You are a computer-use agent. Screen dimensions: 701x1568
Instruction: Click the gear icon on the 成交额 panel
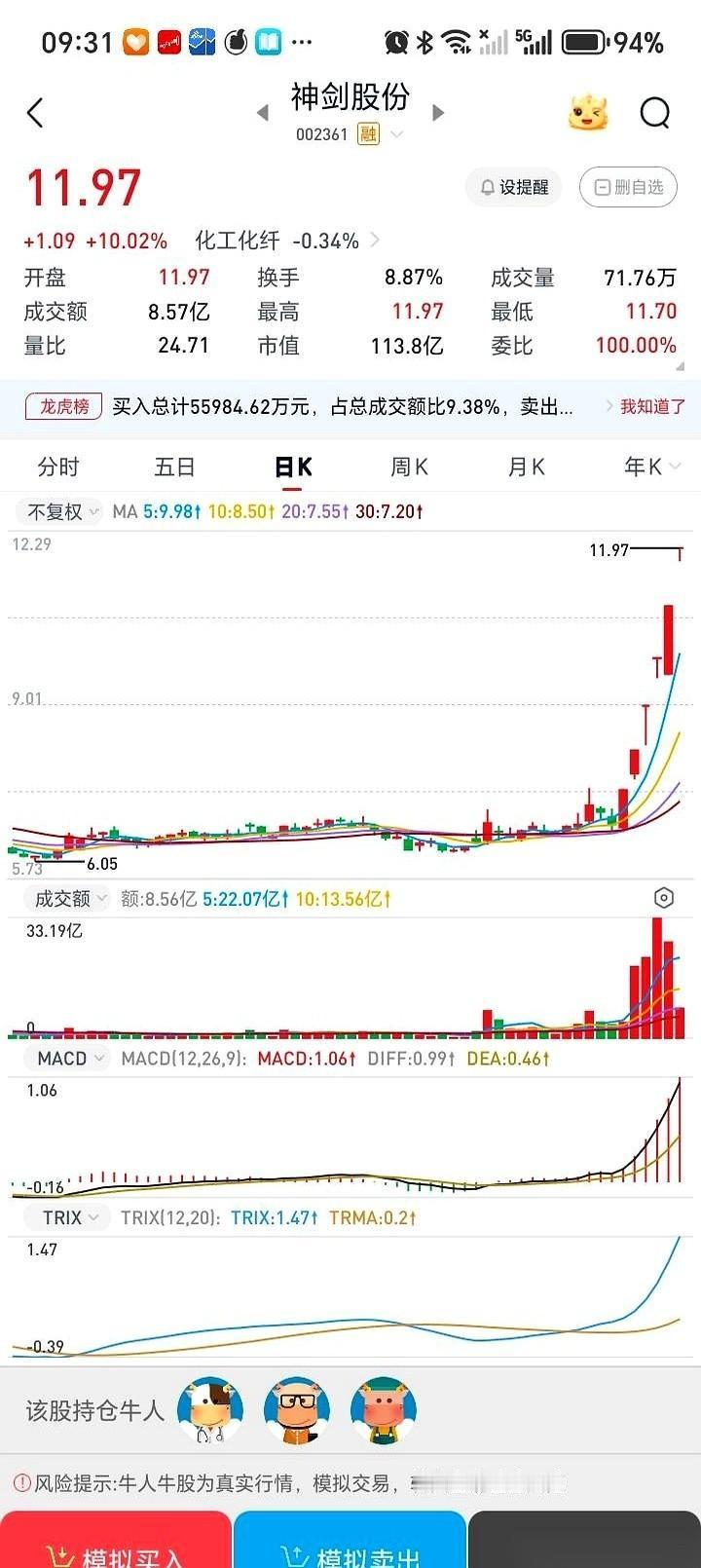664,898
